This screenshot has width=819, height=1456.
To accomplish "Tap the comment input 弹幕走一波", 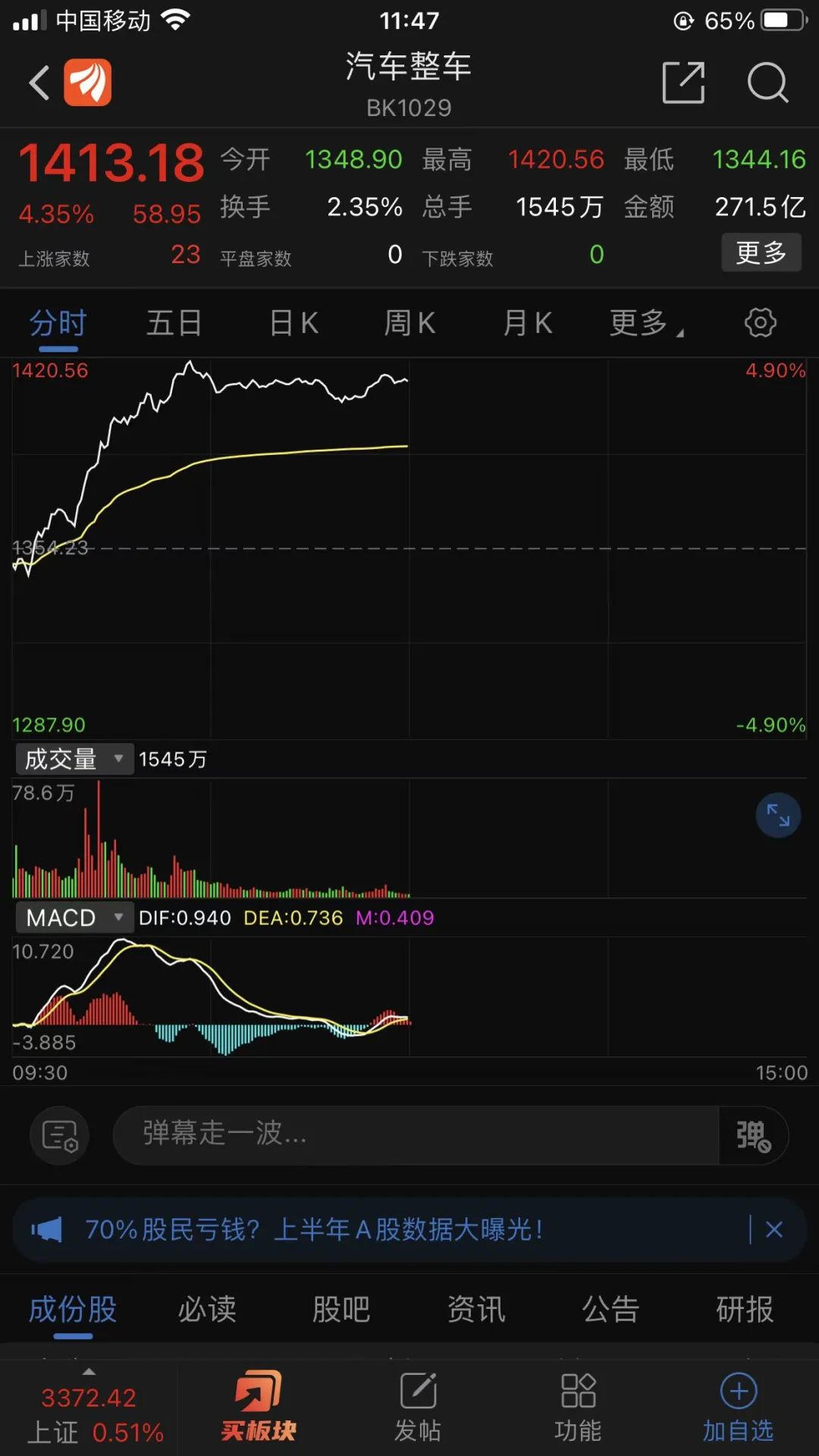I will pyautogui.click(x=417, y=1135).
